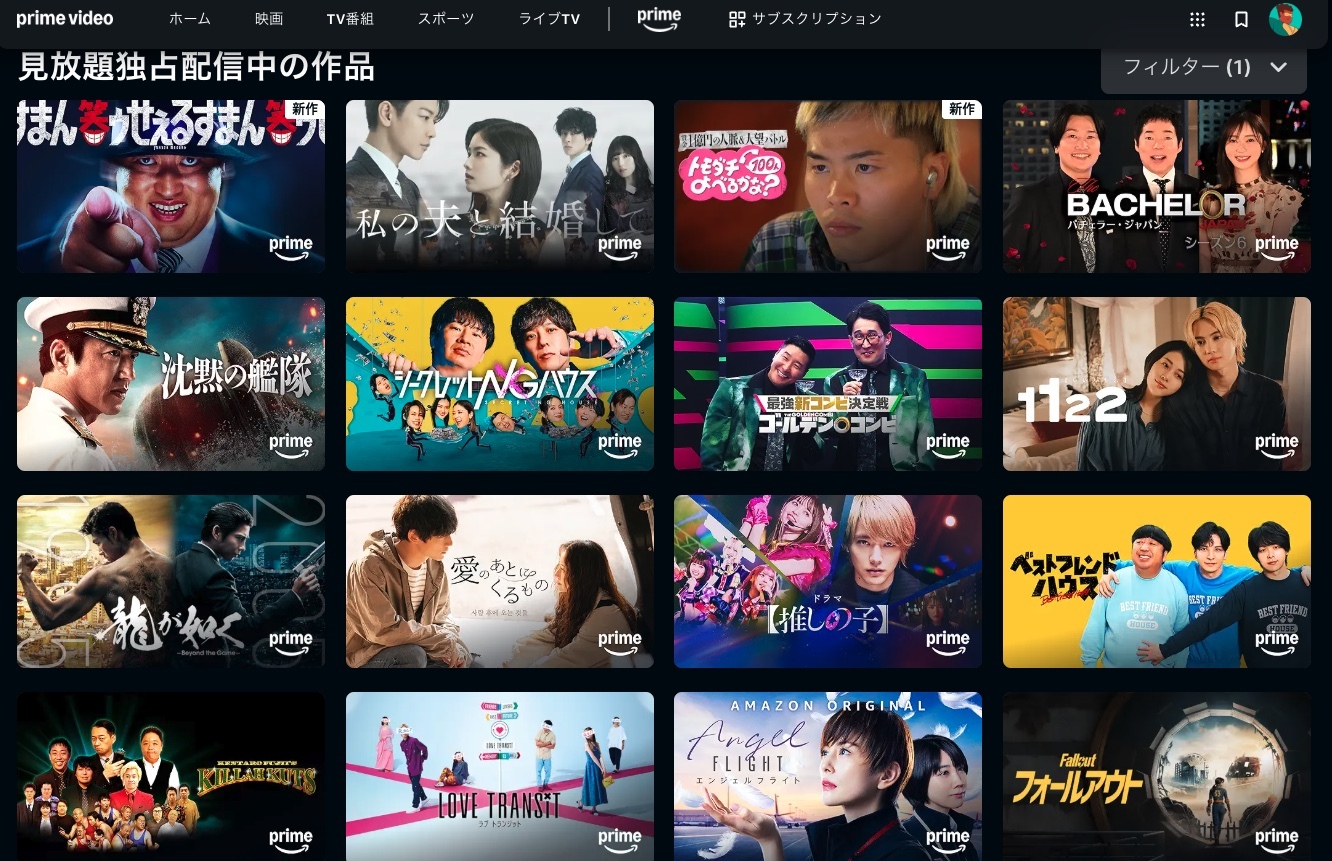Open the 1122 drama tile

(x=1156, y=383)
